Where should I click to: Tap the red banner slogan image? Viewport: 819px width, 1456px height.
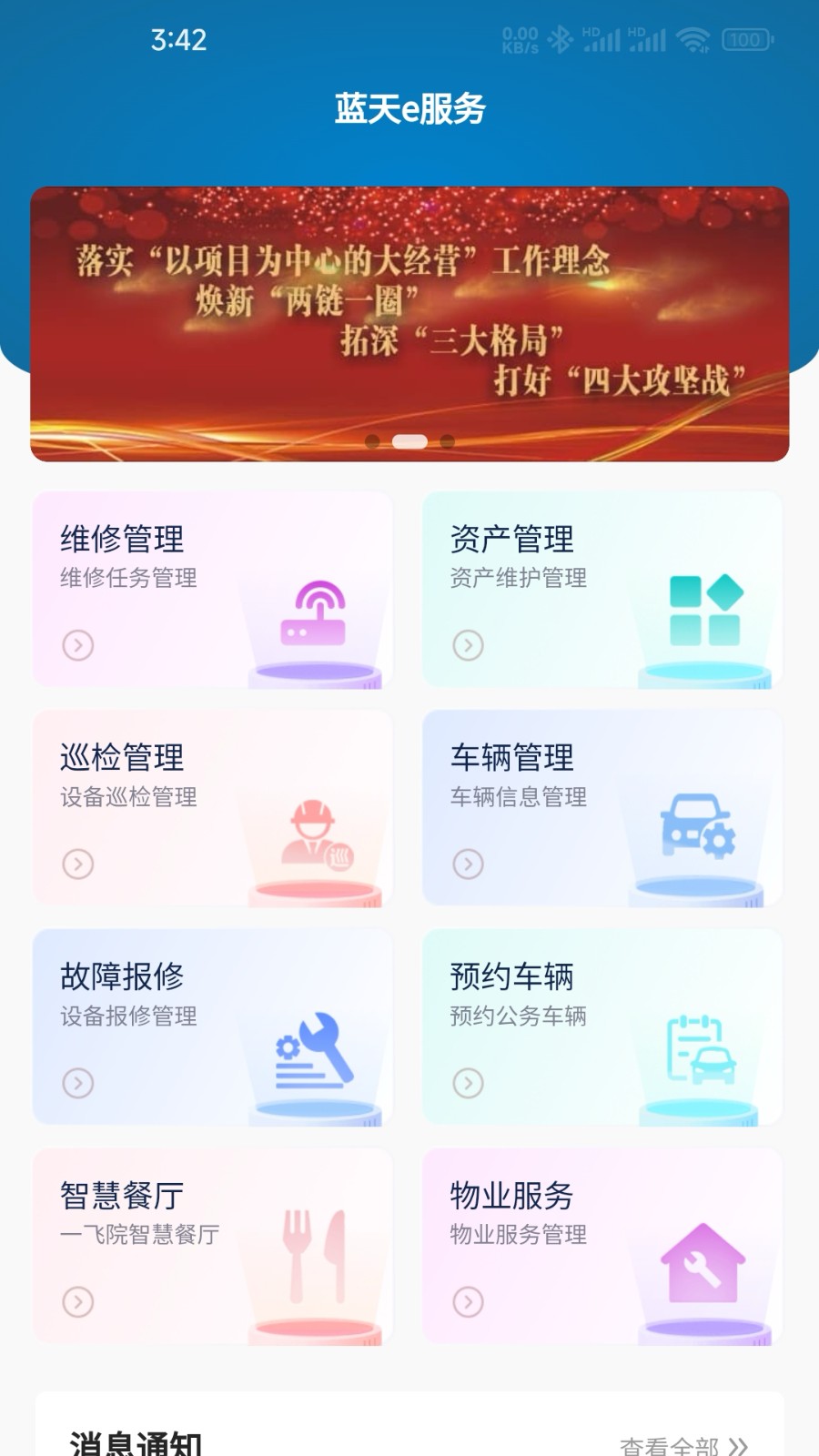(409, 318)
